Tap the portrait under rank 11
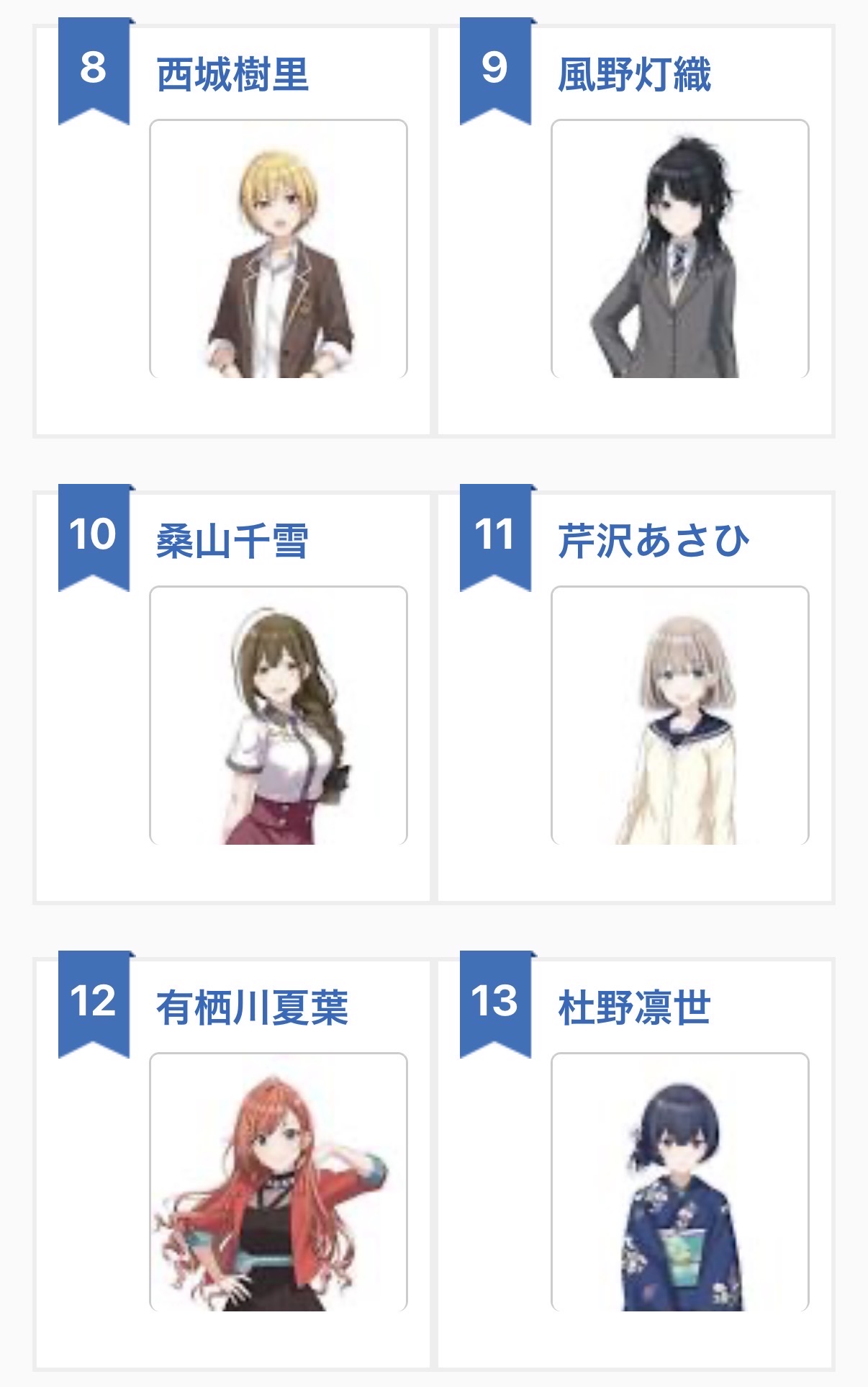868x1387 pixels. point(679,715)
